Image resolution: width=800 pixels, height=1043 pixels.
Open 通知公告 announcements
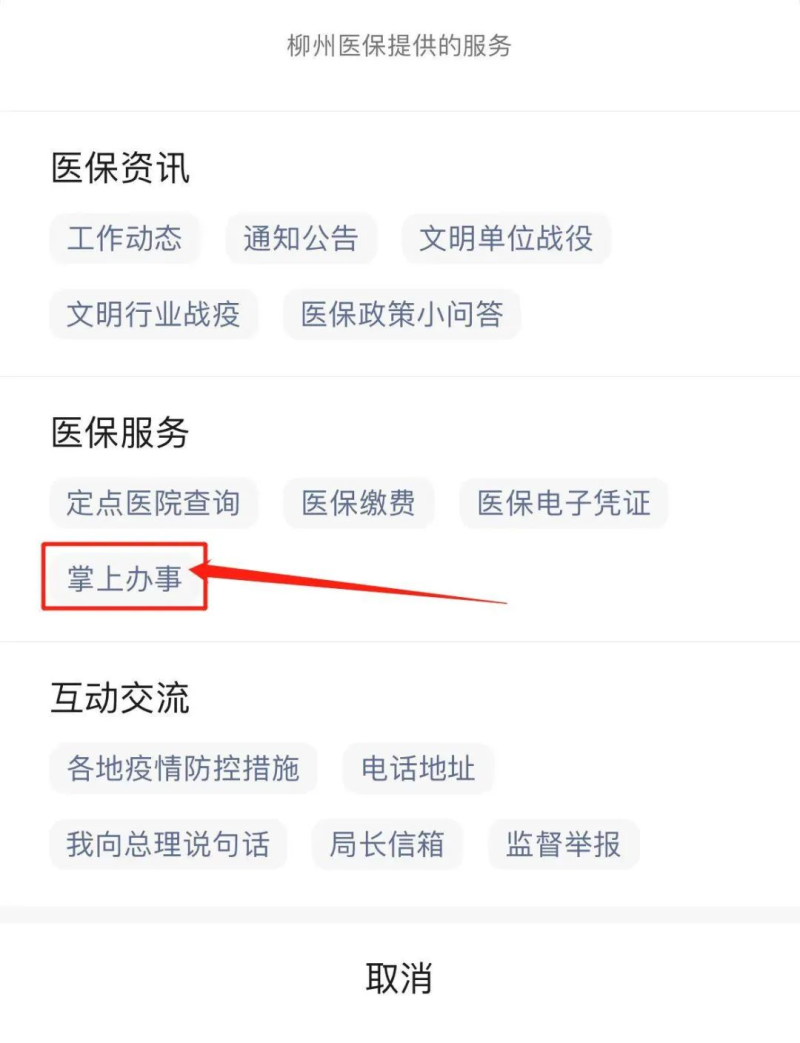300,238
